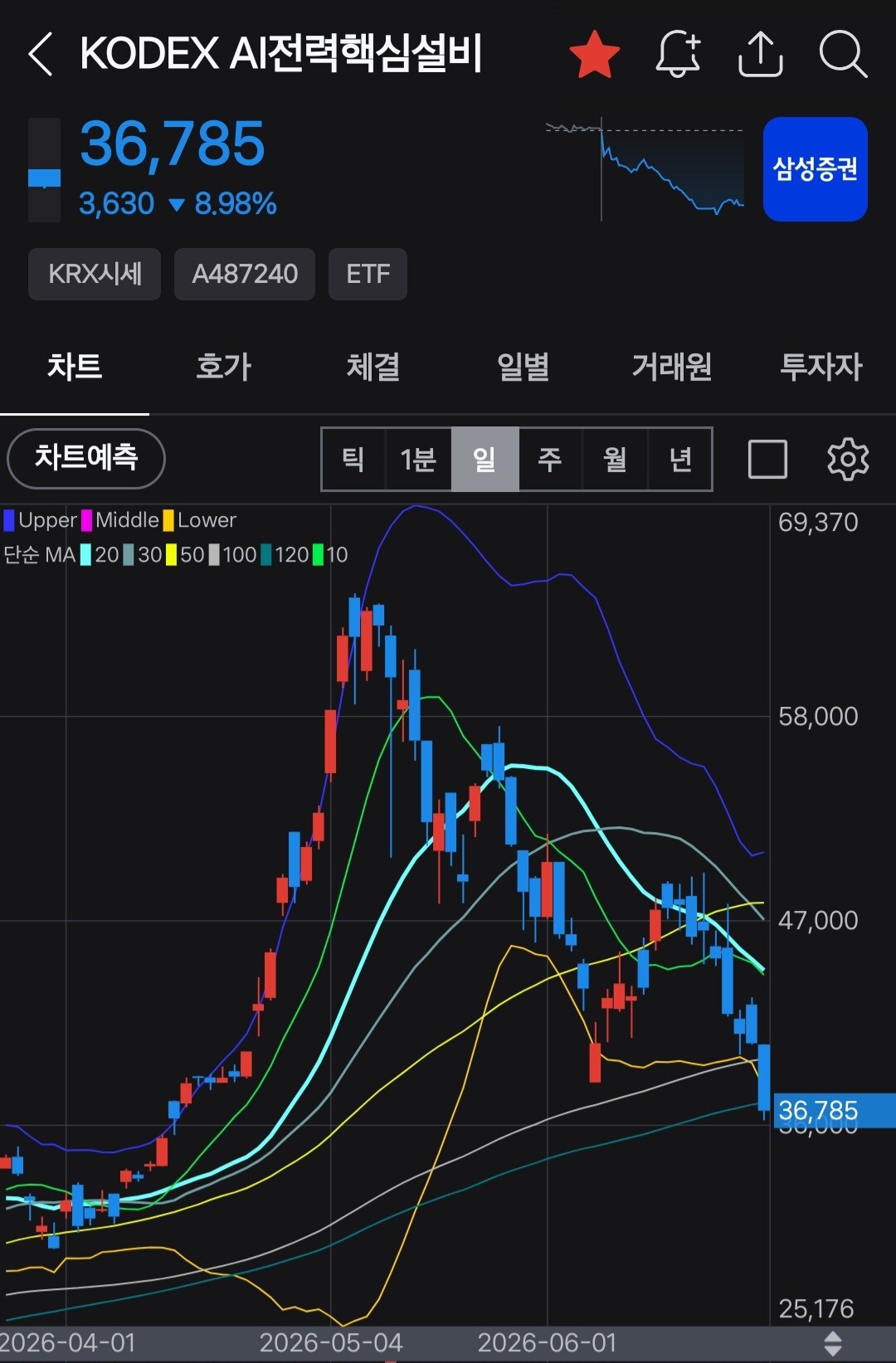The height and width of the screenshot is (1363, 896).
Task: Switch chart to yearly 년
Action: coord(680,459)
